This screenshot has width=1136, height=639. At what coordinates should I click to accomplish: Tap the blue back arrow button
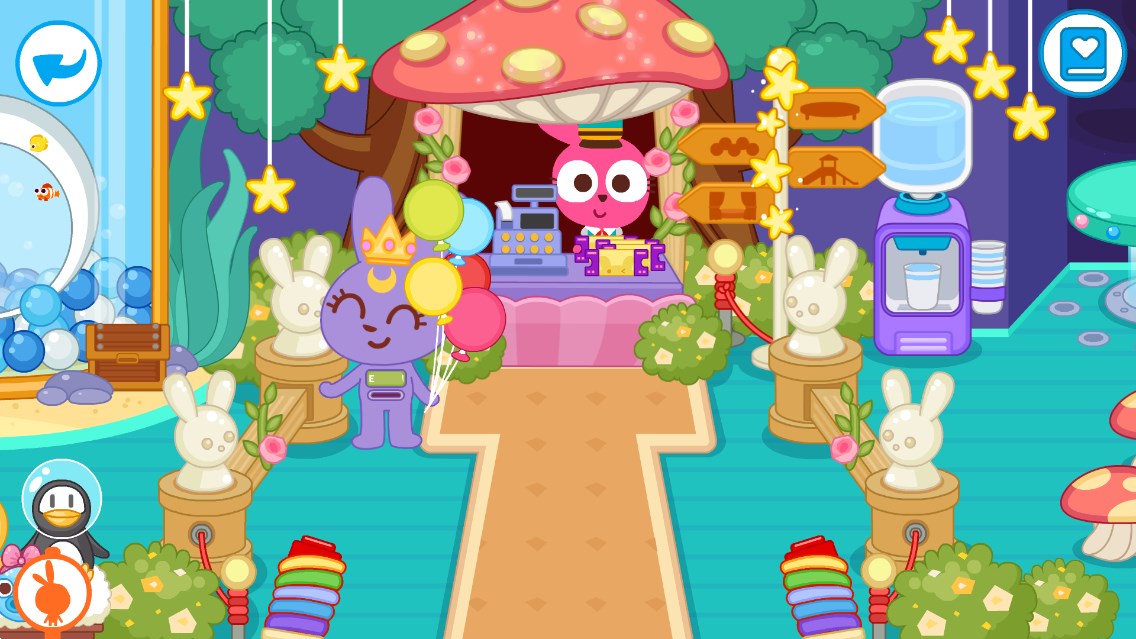(58, 62)
